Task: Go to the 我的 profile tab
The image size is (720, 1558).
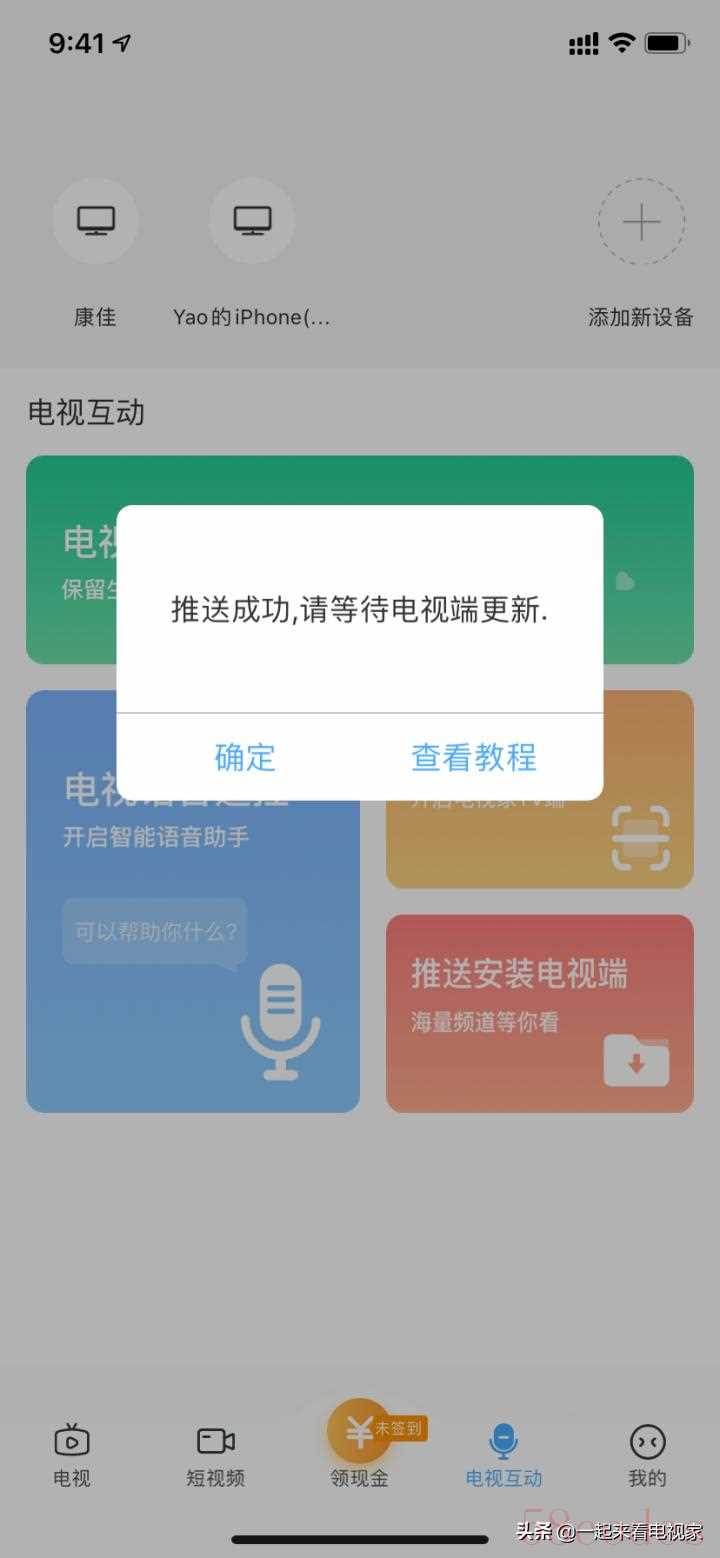Action: 647,1454
